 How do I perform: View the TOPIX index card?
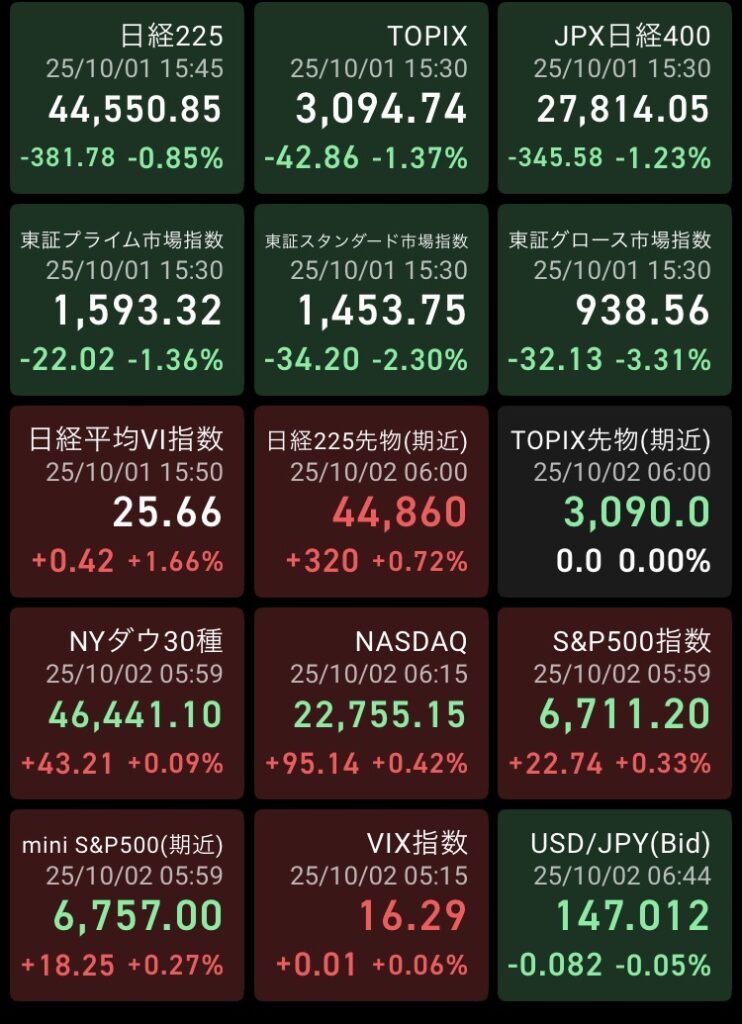pos(371,98)
